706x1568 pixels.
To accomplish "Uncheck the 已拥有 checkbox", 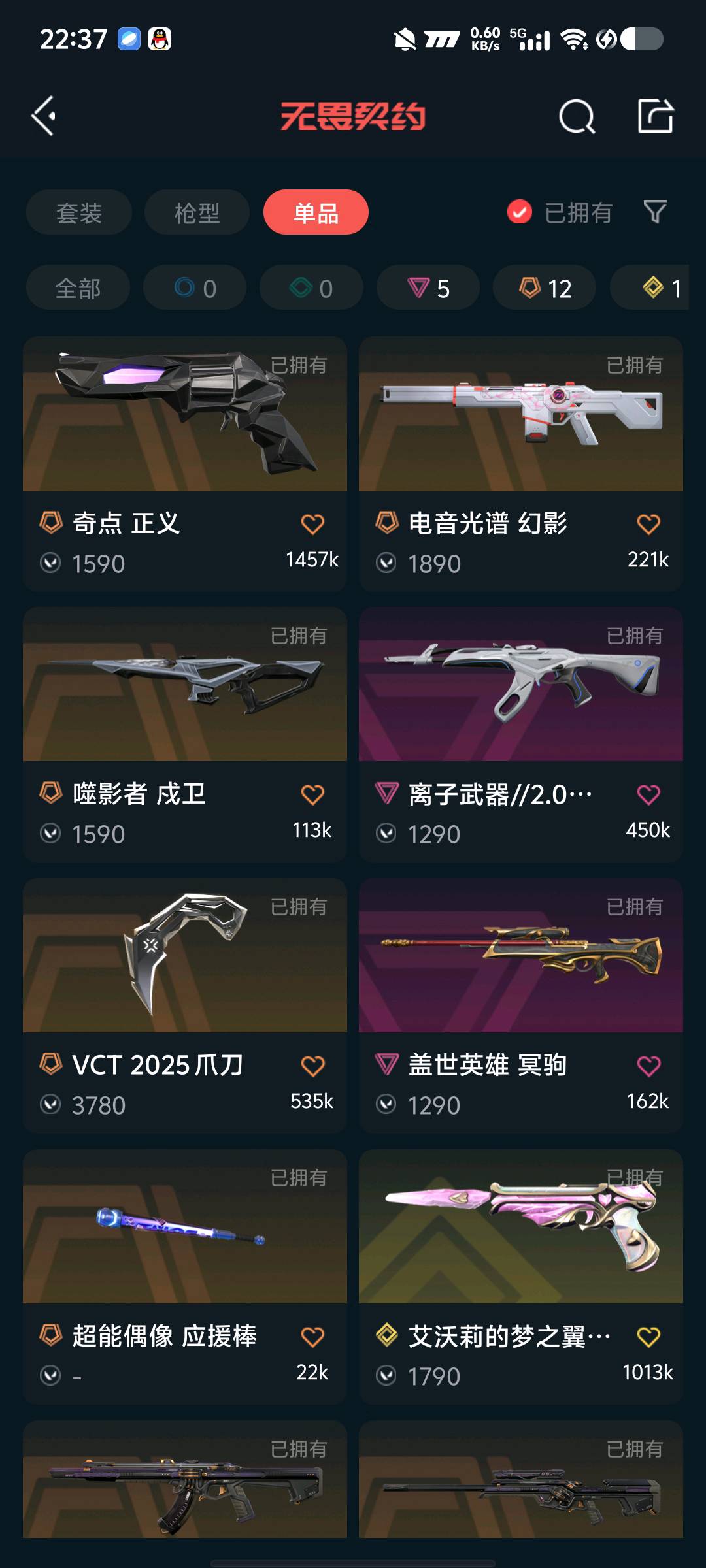I will point(520,212).
